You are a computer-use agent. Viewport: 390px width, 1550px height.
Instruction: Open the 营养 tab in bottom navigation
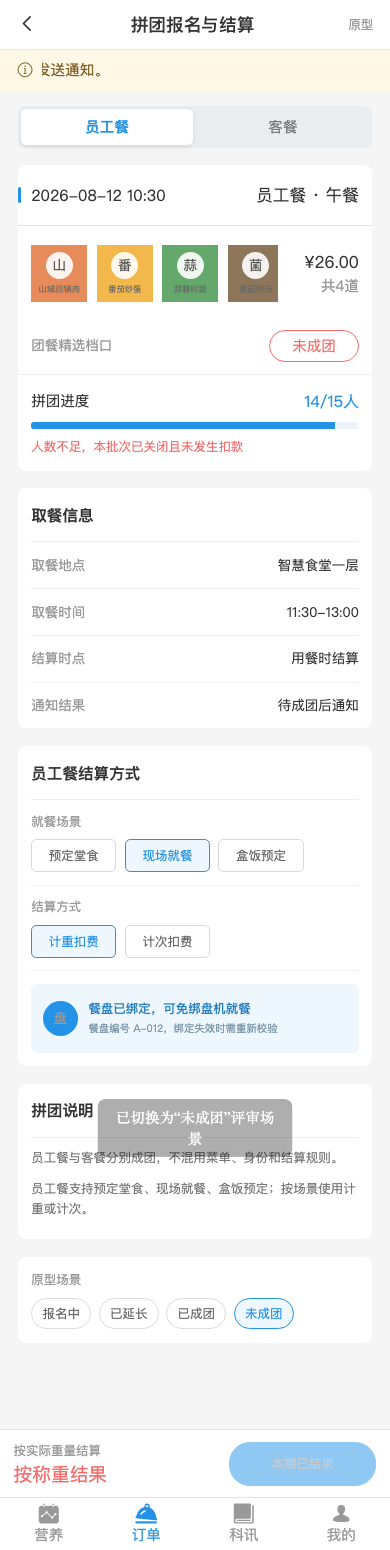49,1523
